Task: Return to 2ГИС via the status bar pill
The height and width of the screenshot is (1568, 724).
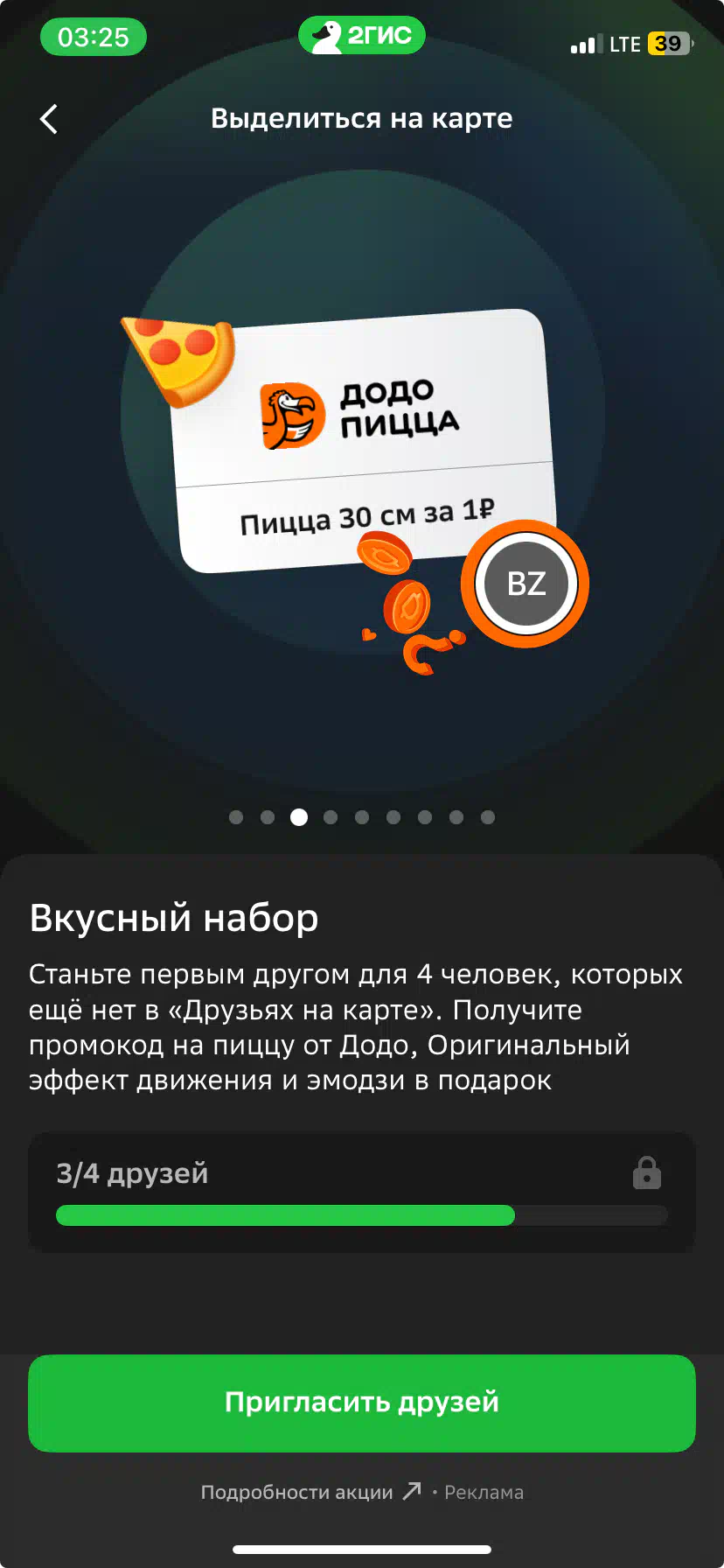Action: coord(362,36)
